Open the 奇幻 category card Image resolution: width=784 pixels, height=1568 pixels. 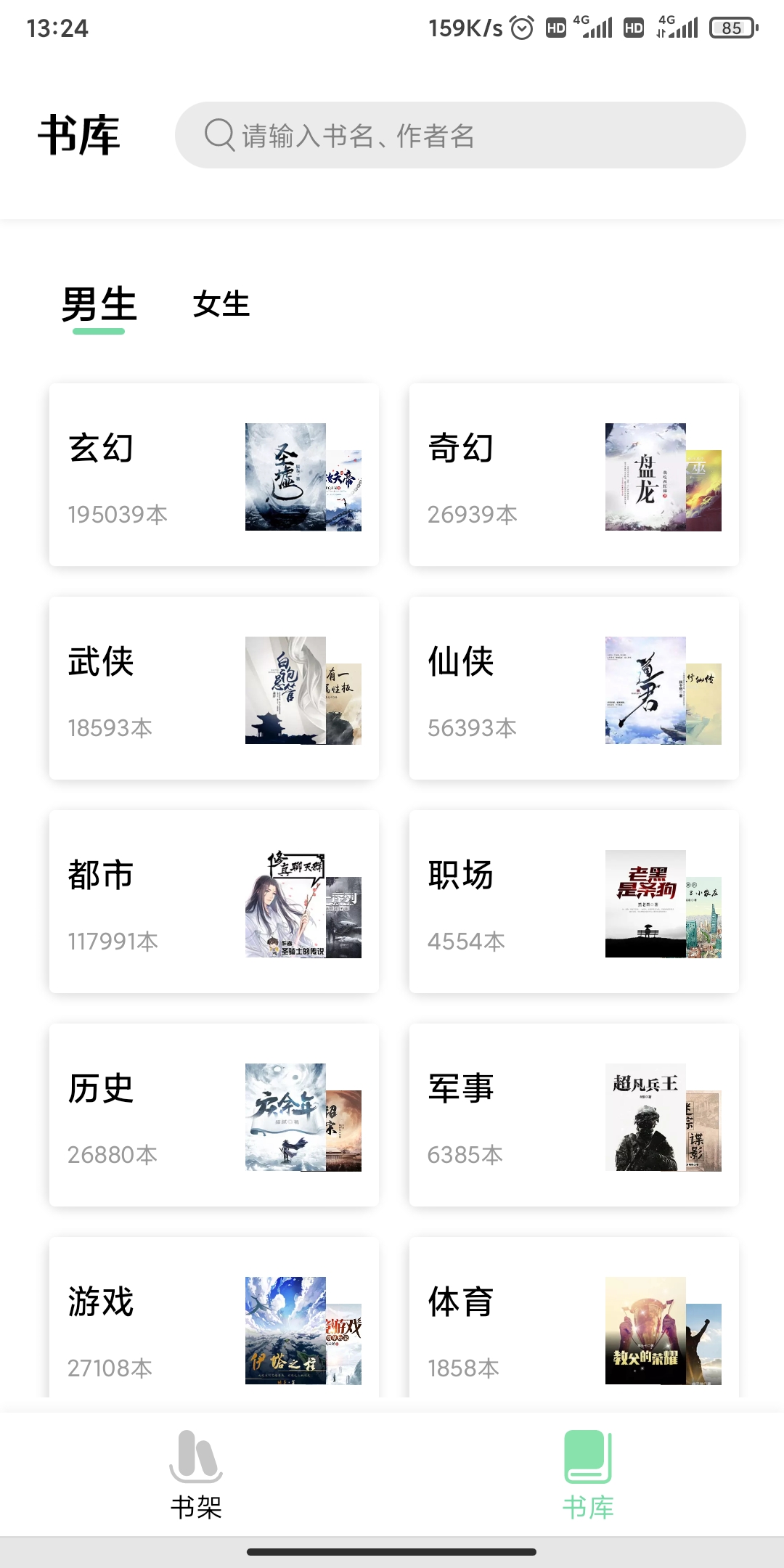pos(573,475)
